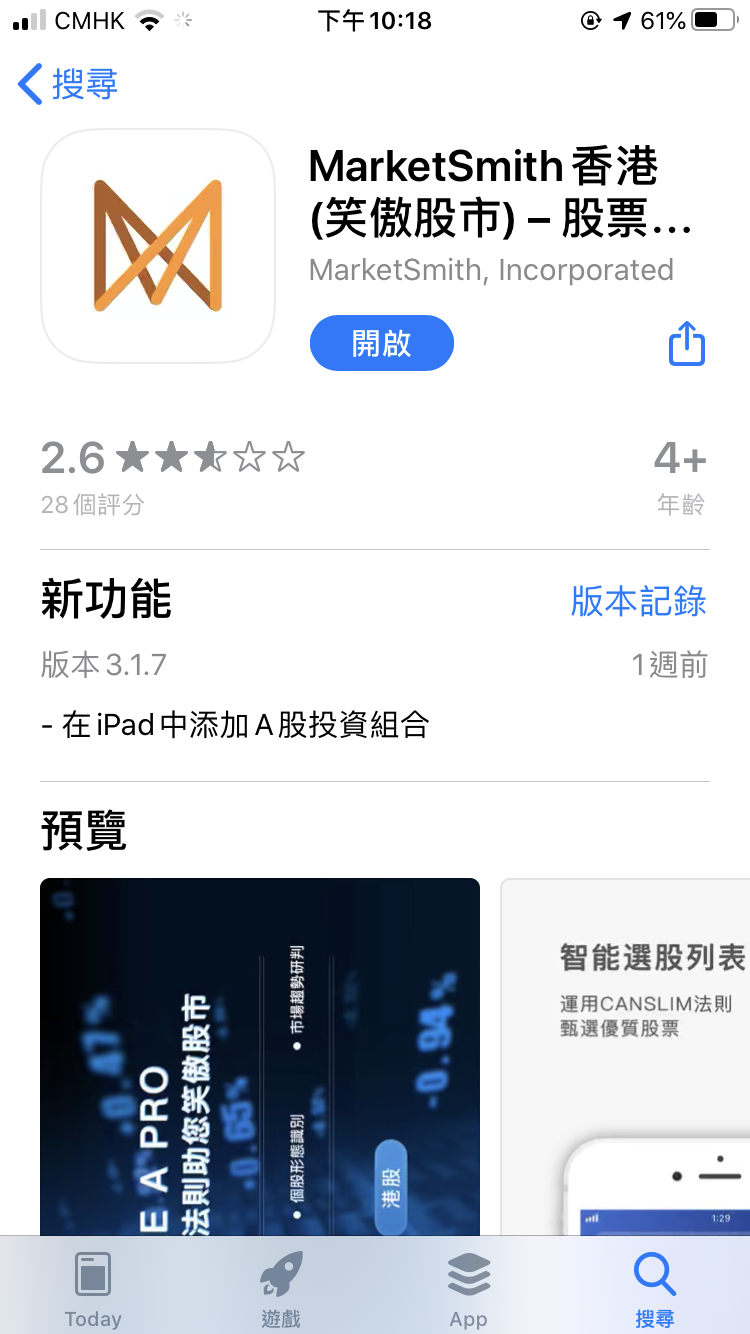Select the 搜尋 tab in the bottom bar
This screenshot has width=750, height=1334.
655,1289
